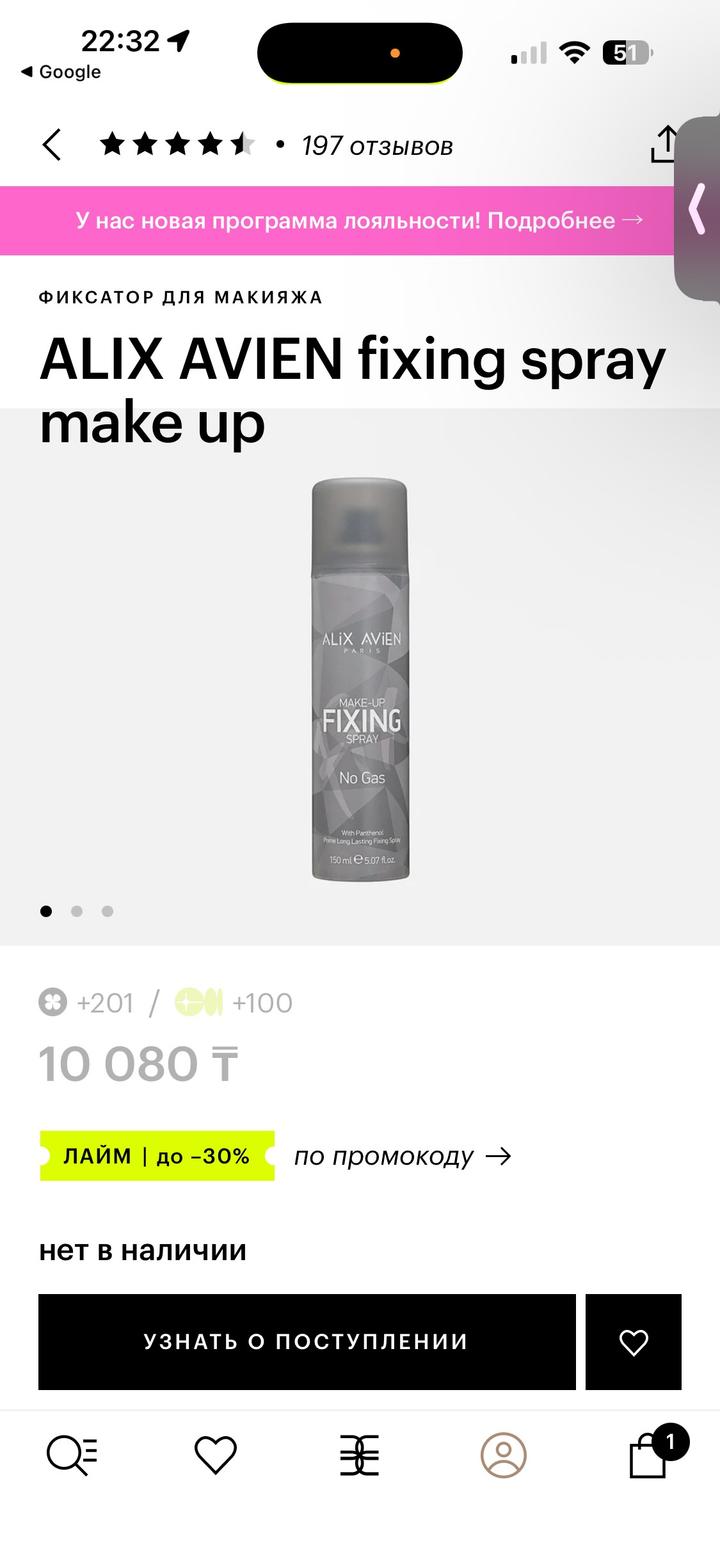Open the 197 отзывов reviews

pos(376,146)
